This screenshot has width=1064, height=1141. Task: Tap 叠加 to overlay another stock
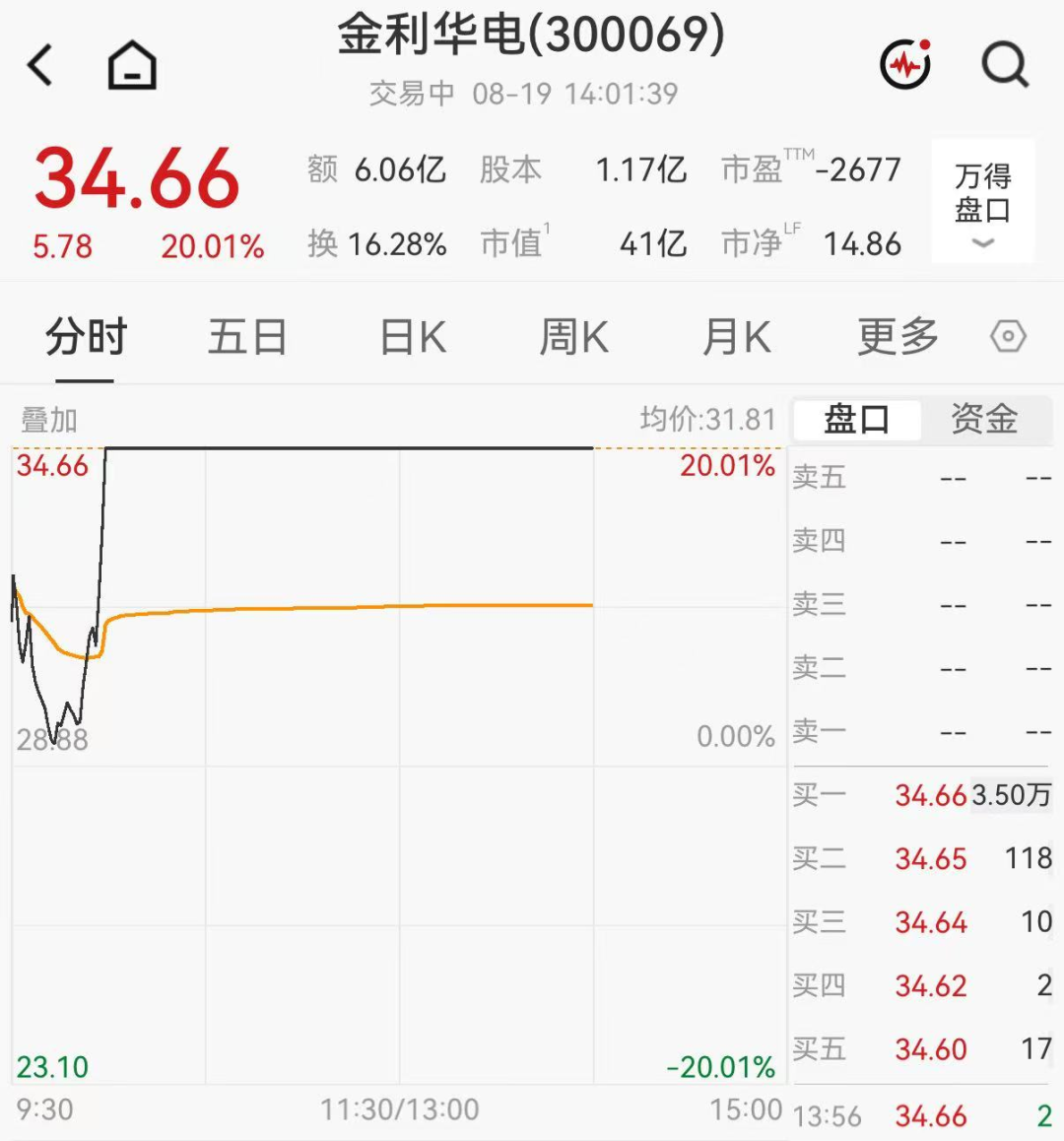[x=48, y=421]
